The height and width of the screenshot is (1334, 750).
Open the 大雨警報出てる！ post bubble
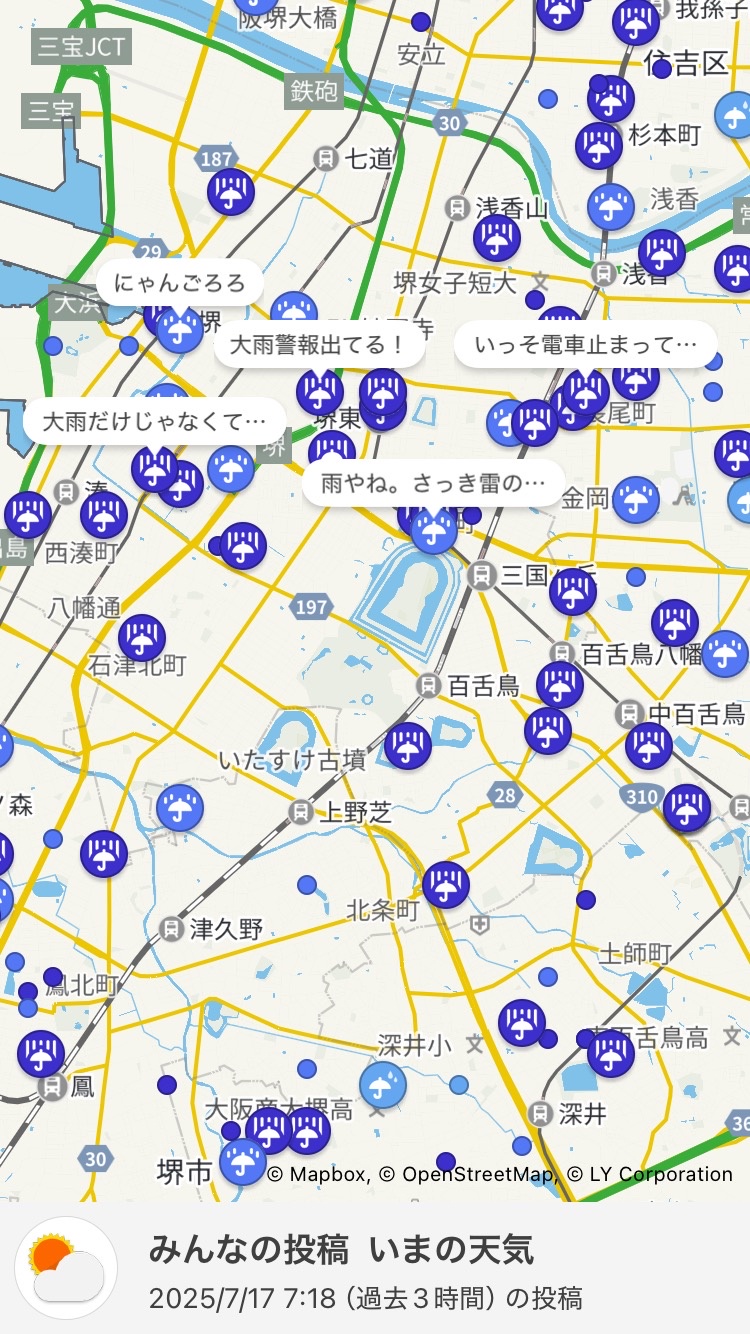point(319,345)
